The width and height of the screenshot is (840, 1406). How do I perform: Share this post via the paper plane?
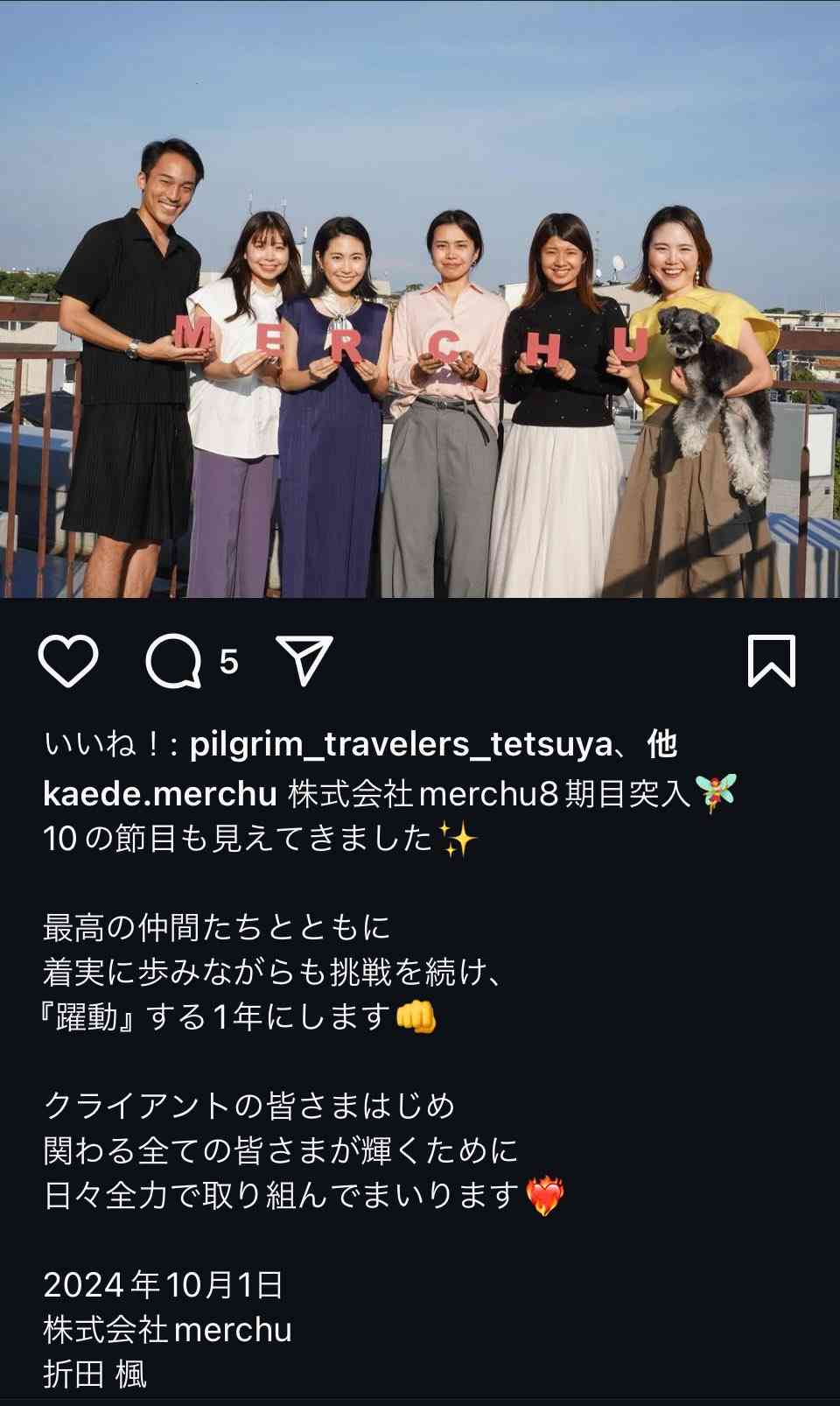[304, 660]
